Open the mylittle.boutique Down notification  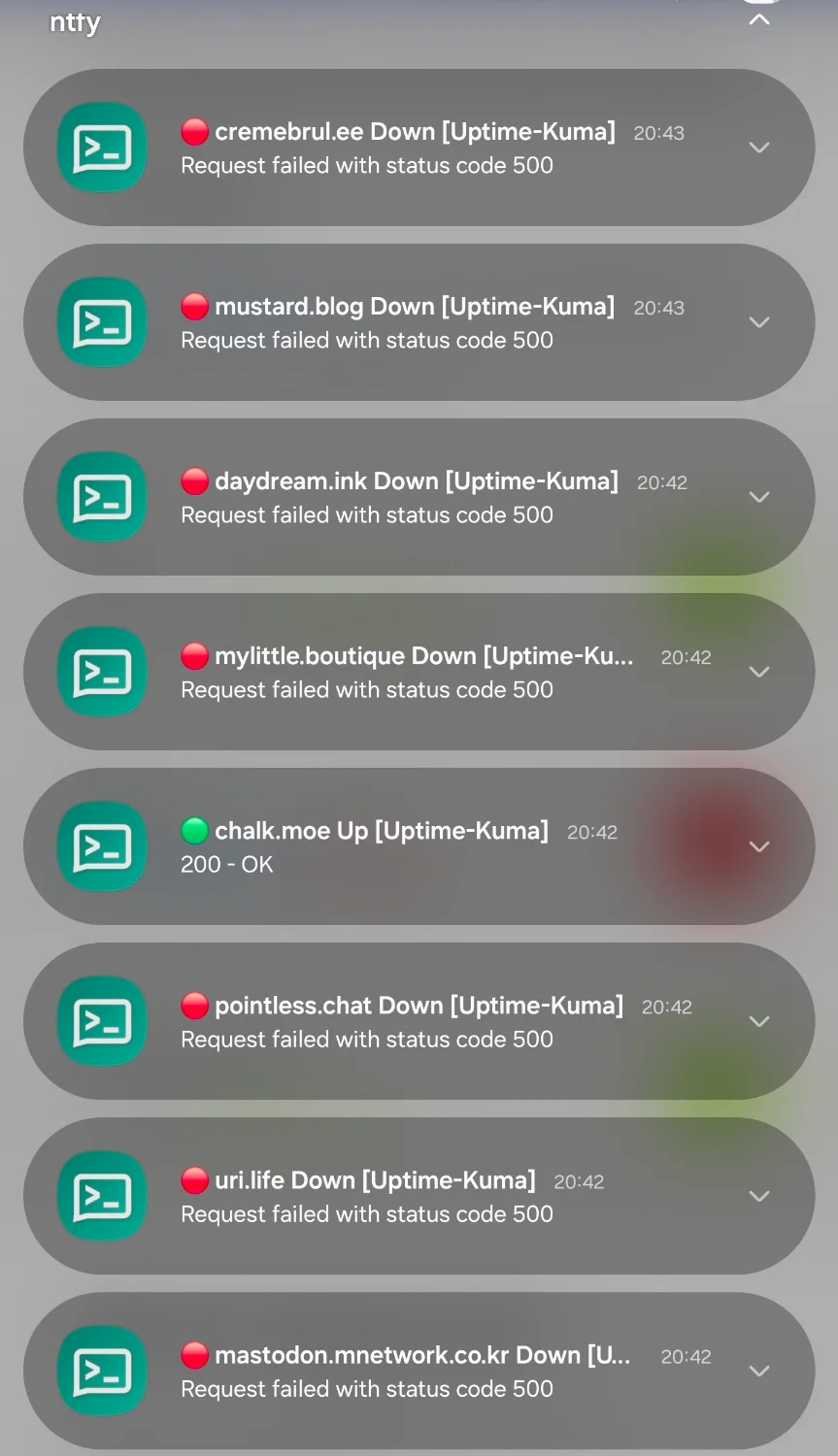pyautogui.click(x=398, y=672)
